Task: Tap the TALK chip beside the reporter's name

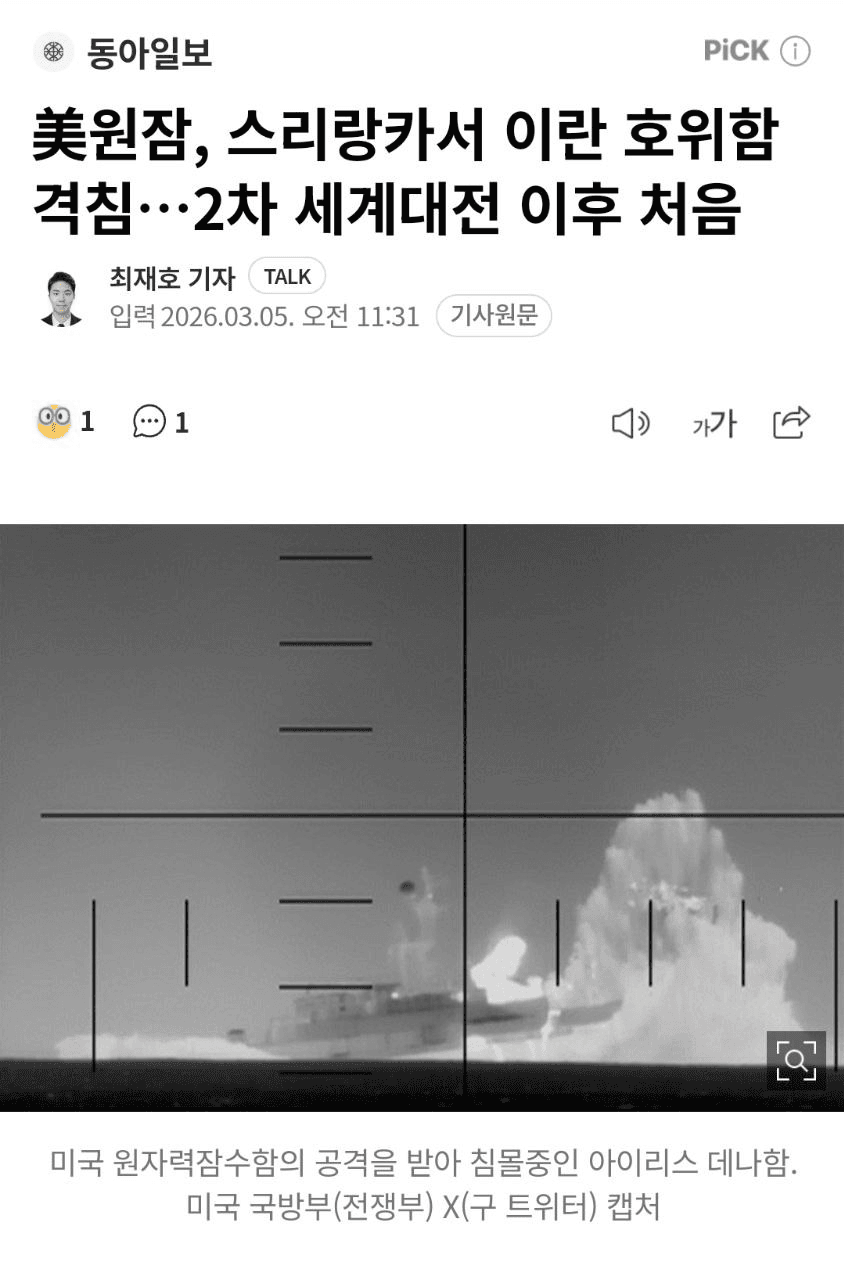Action: click(287, 277)
